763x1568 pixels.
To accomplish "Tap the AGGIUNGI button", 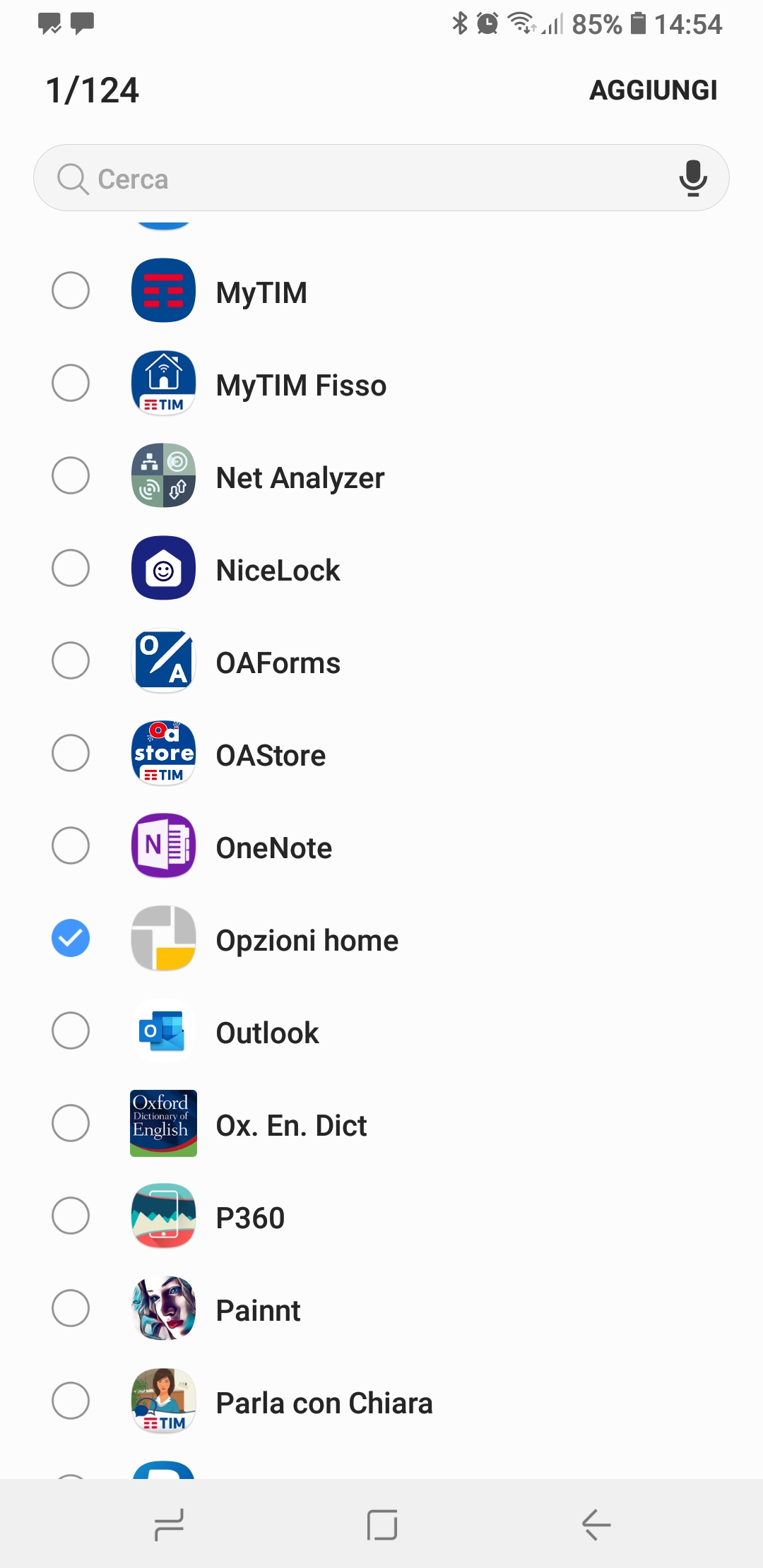I will 653,90.
